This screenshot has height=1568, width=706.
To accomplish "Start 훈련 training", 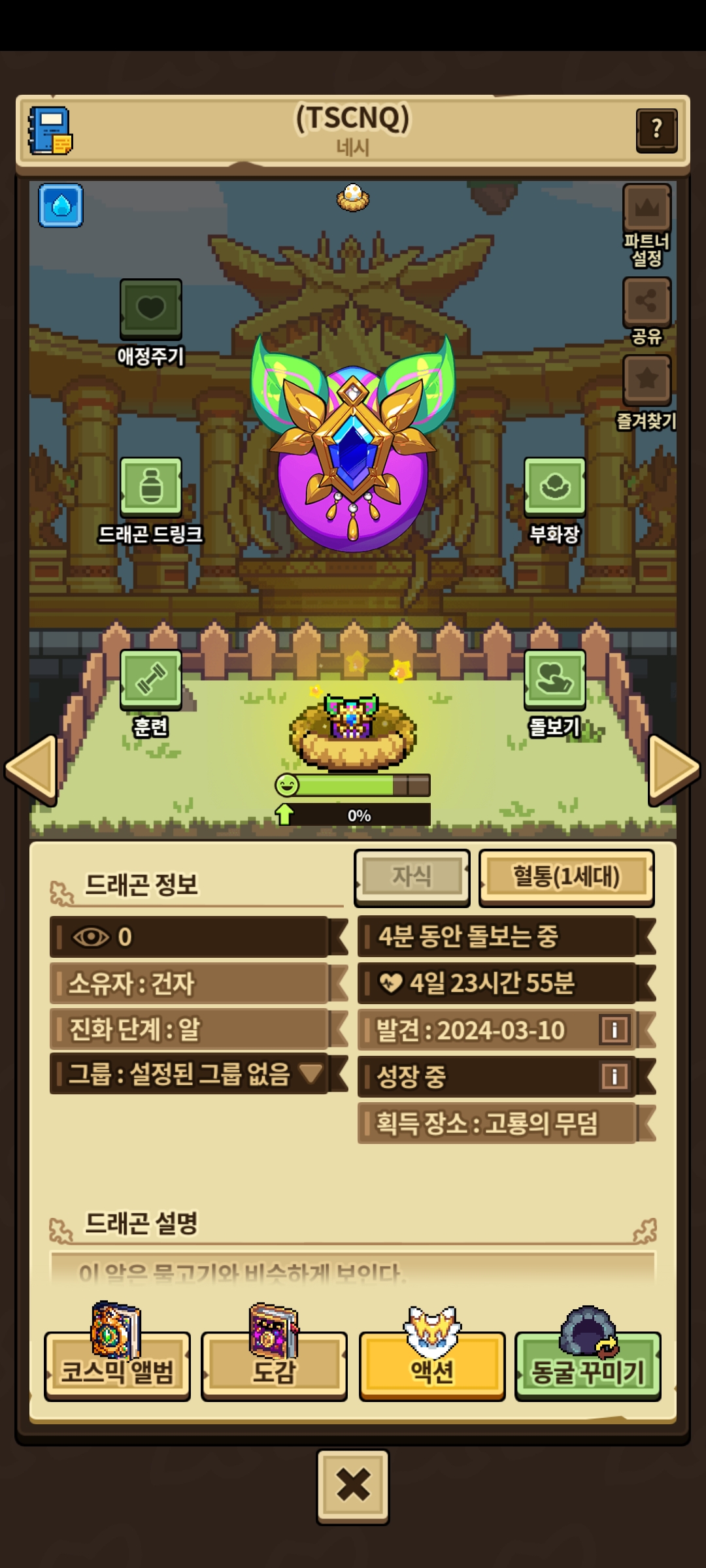I will tap(151, 679).
